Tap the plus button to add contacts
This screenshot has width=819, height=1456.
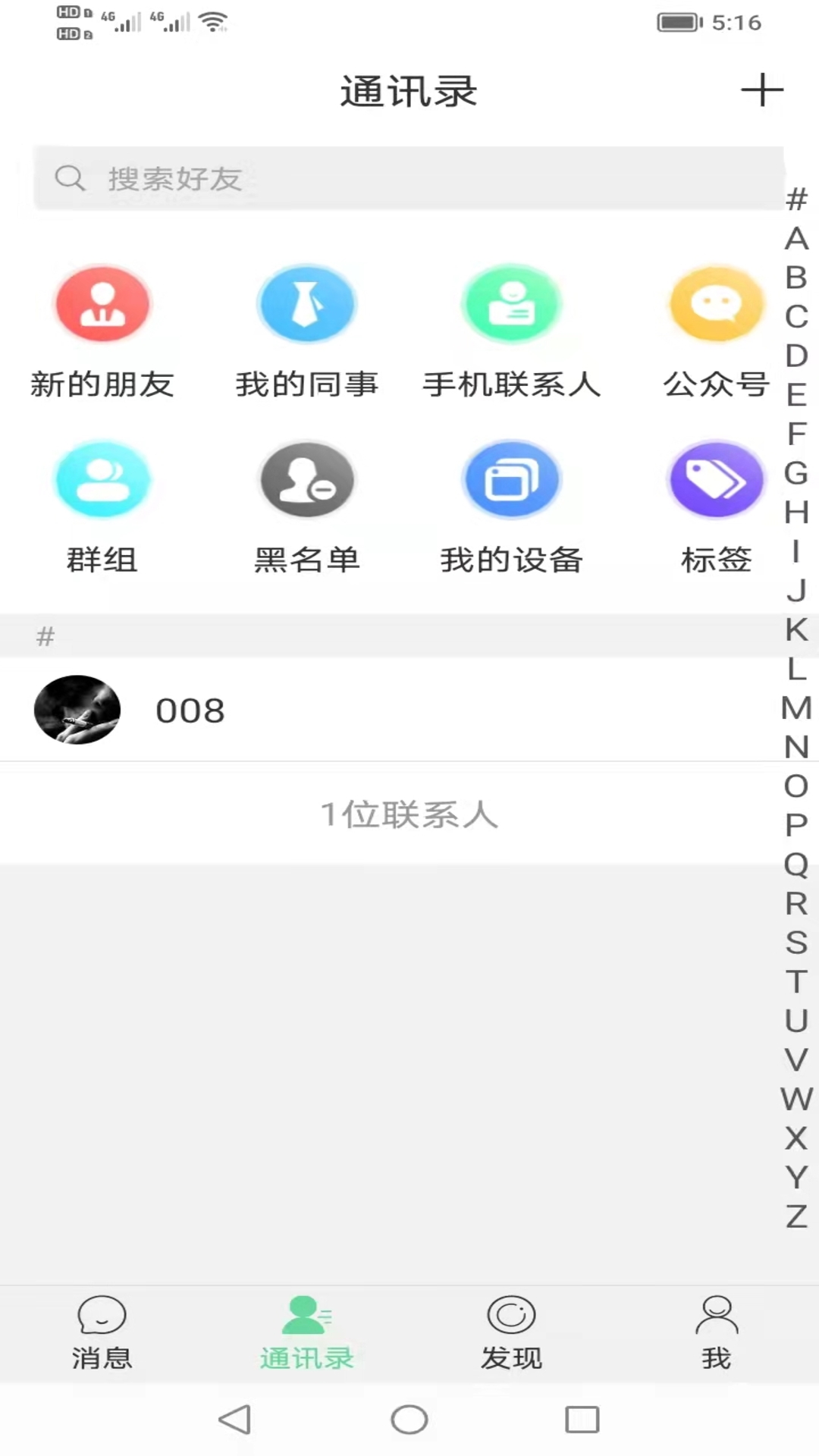(763, 91)
